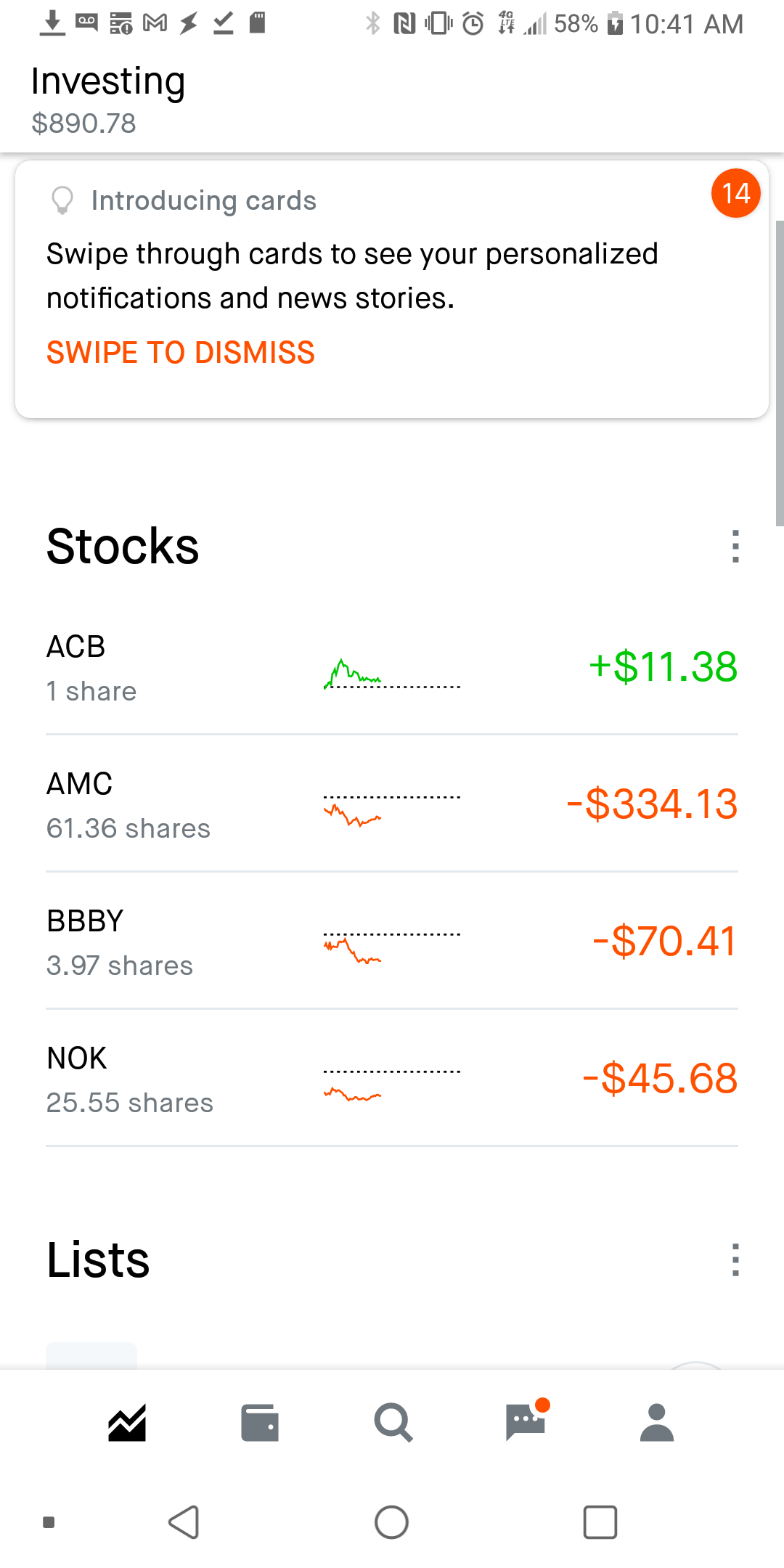
Task: Open the search tab
Action: coord(393,1423)
